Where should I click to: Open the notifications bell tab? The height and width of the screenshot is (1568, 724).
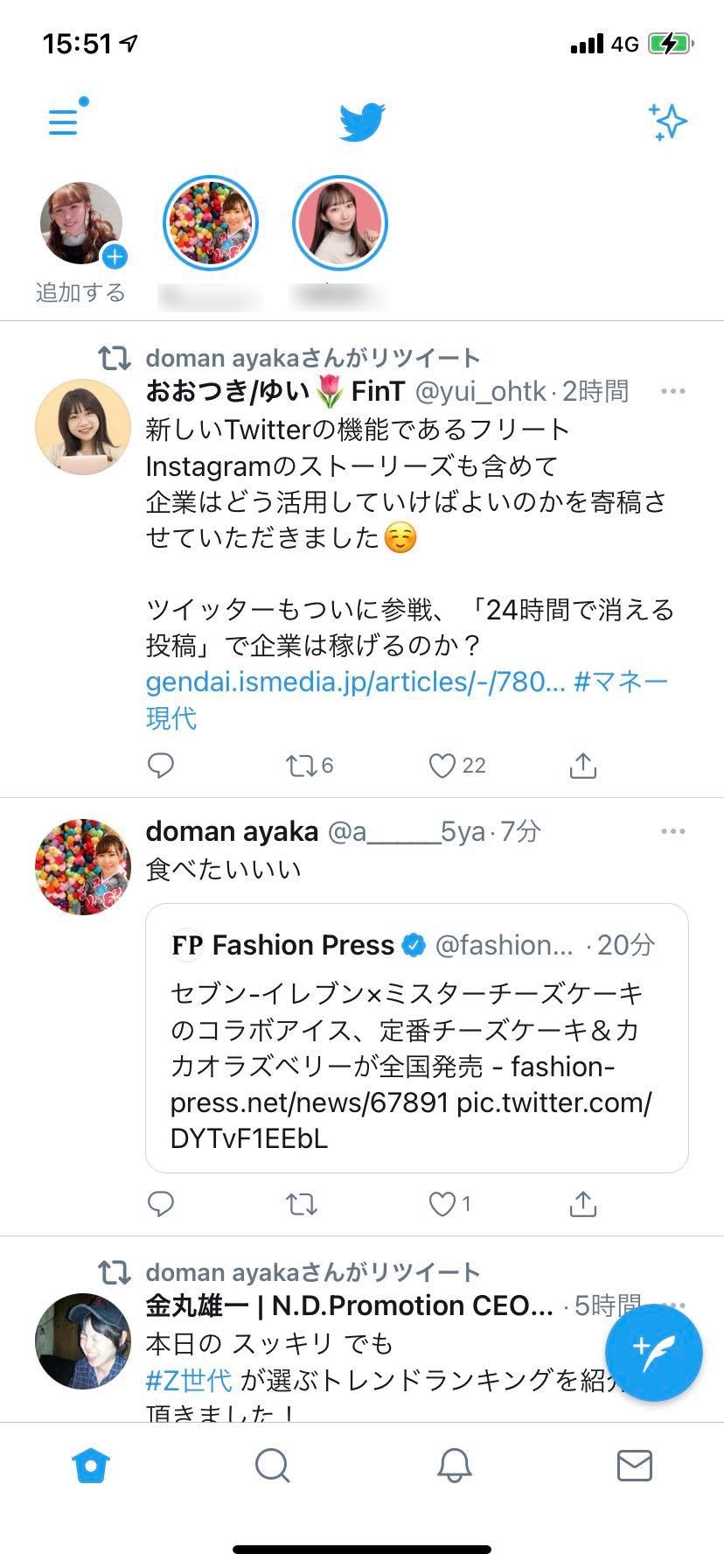[x=454, y=1465]
